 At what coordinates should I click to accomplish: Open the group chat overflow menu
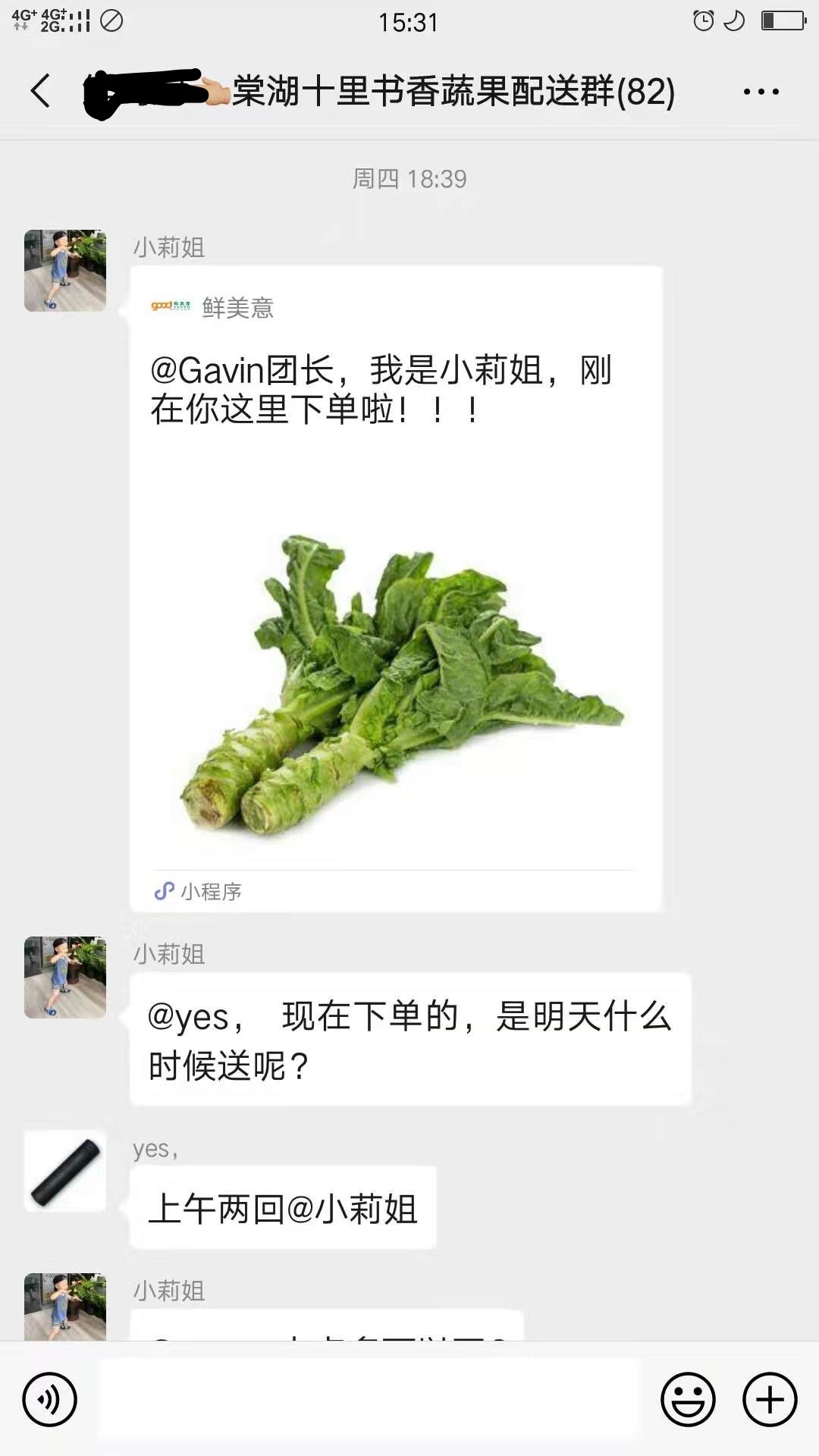[761, 92]
